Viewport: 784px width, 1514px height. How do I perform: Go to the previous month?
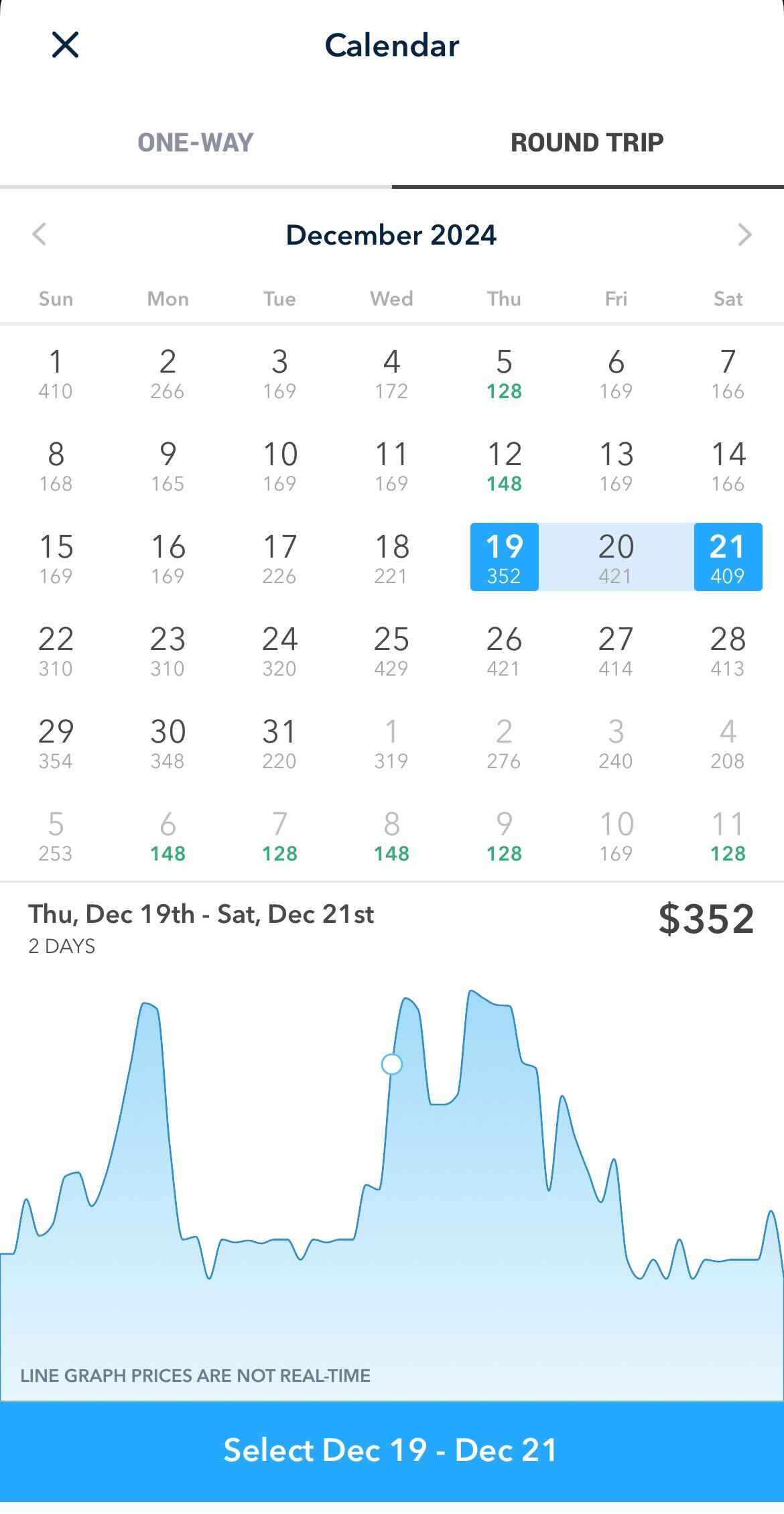pos(40,235)
